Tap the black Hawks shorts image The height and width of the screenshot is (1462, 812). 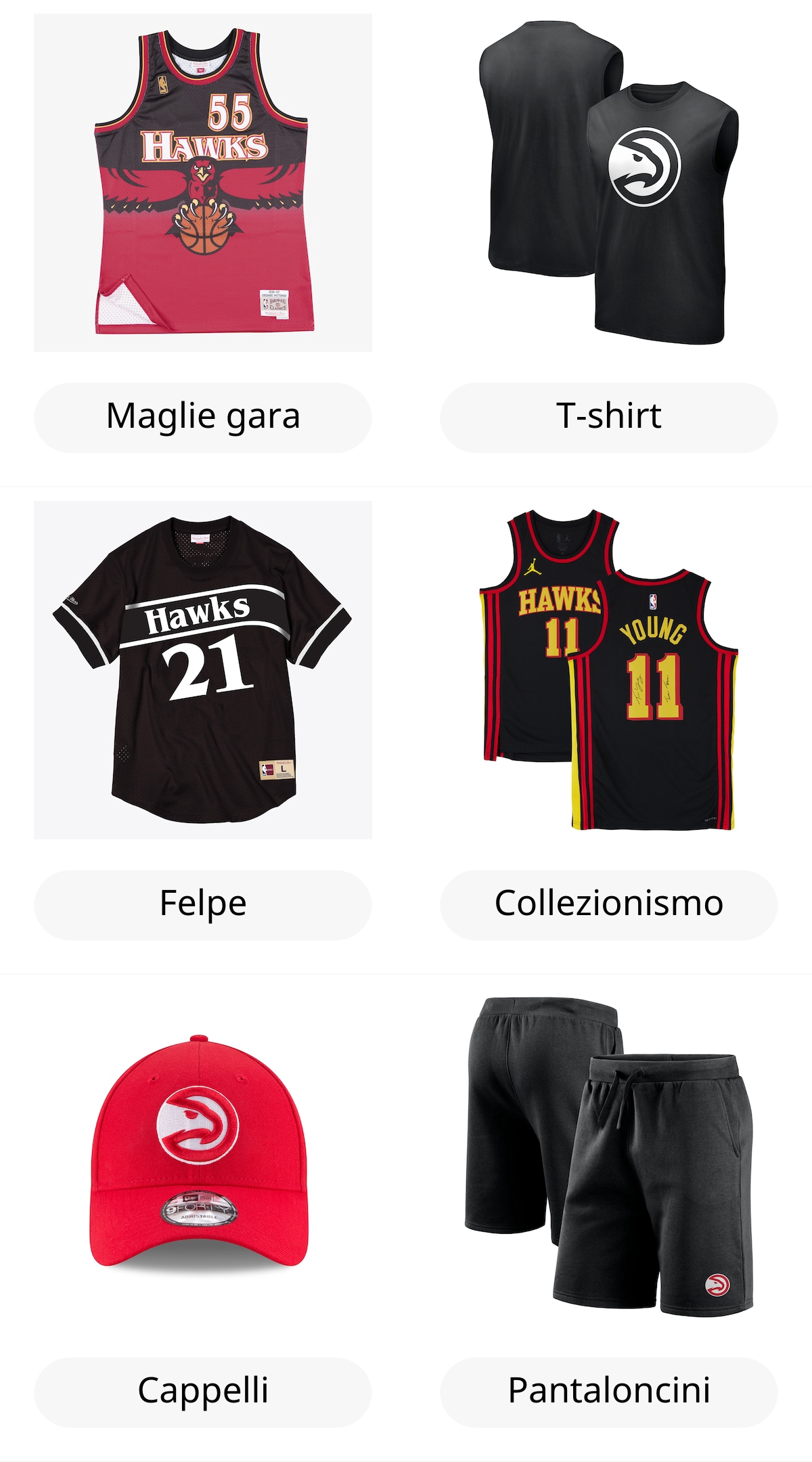click(x=609, y=1157)
